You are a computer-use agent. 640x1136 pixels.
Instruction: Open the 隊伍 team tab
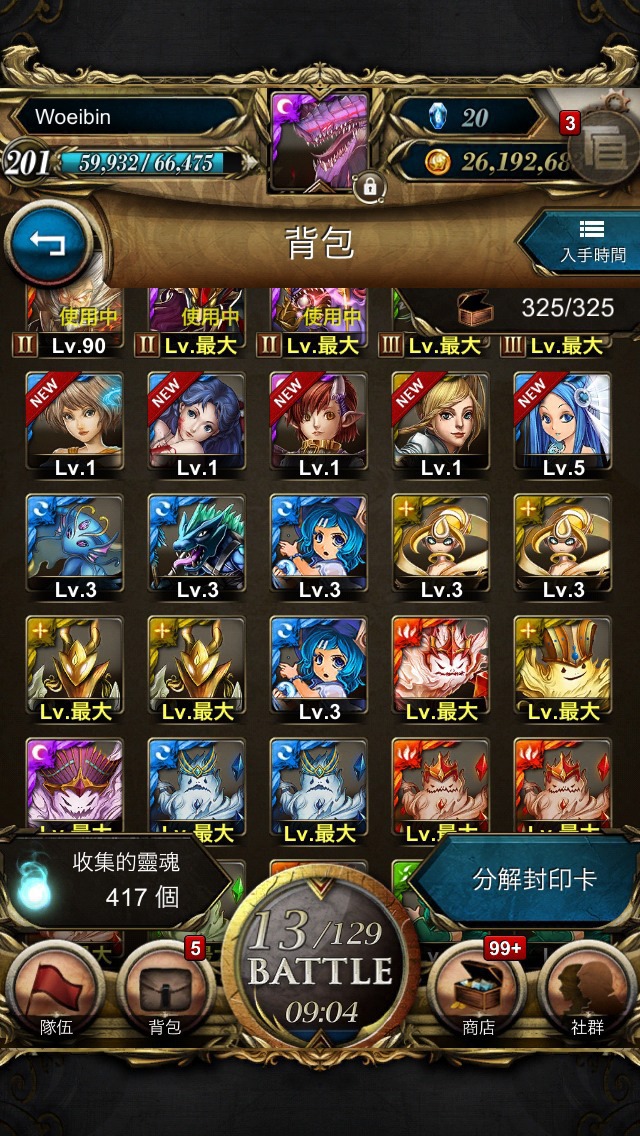(55, 990)
